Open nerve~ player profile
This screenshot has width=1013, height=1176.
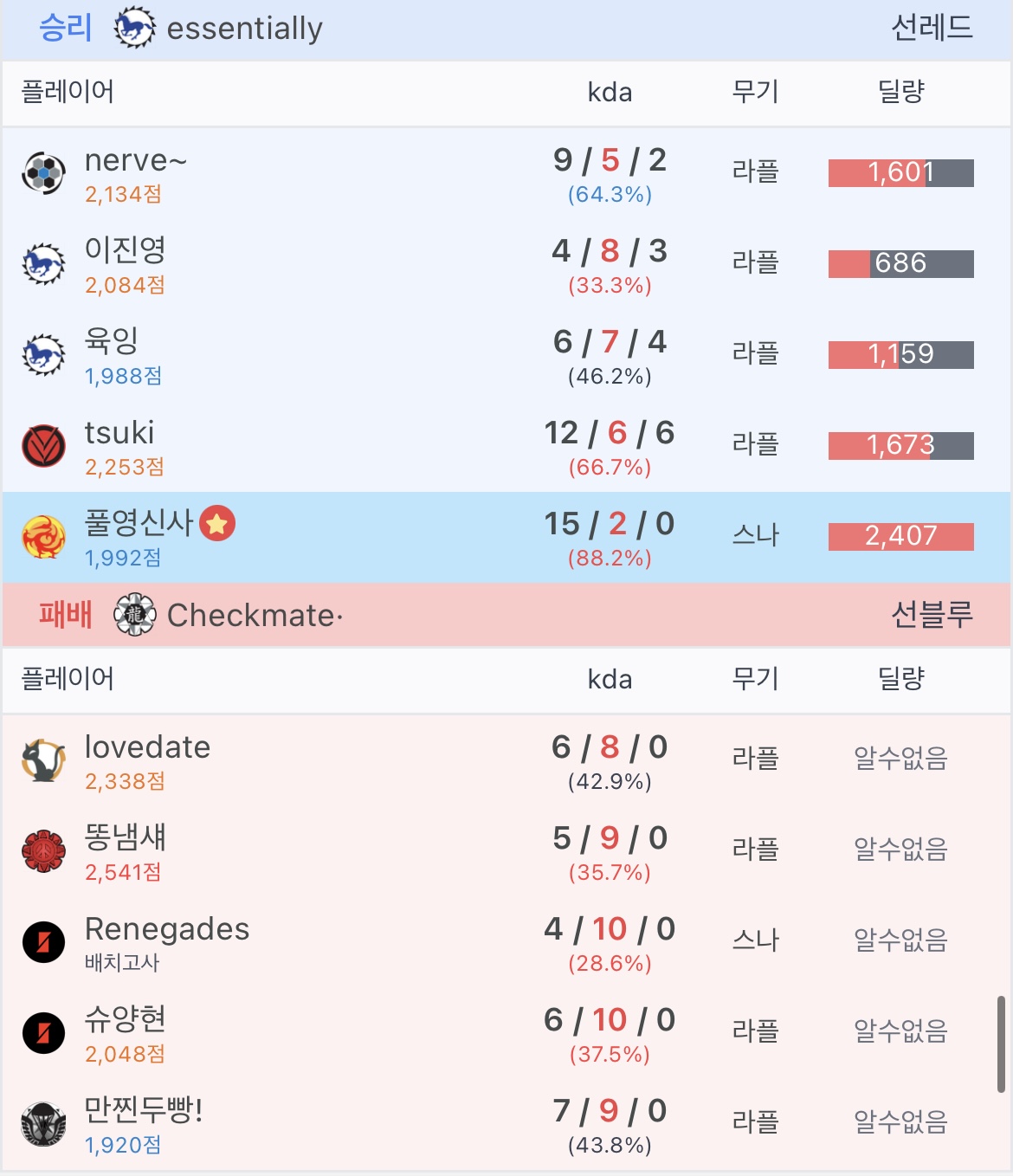[135, 161]
